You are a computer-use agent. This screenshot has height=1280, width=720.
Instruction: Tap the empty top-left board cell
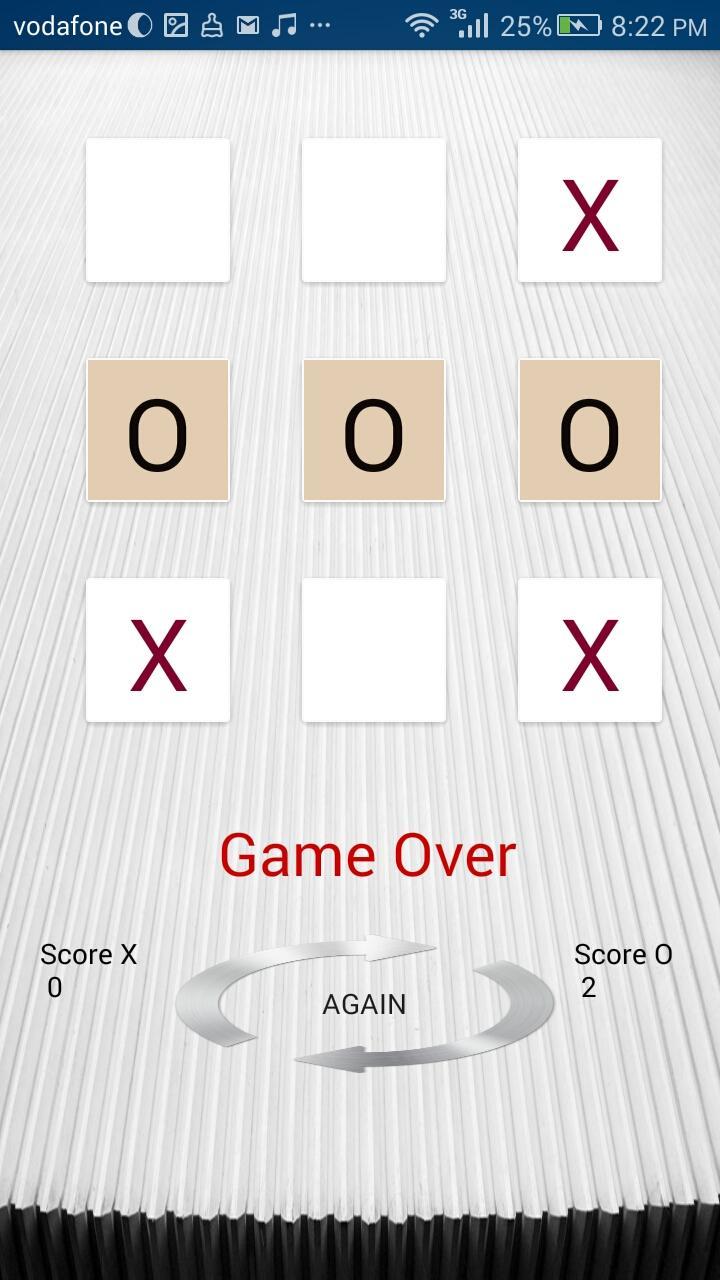click(x=158, y=210)
